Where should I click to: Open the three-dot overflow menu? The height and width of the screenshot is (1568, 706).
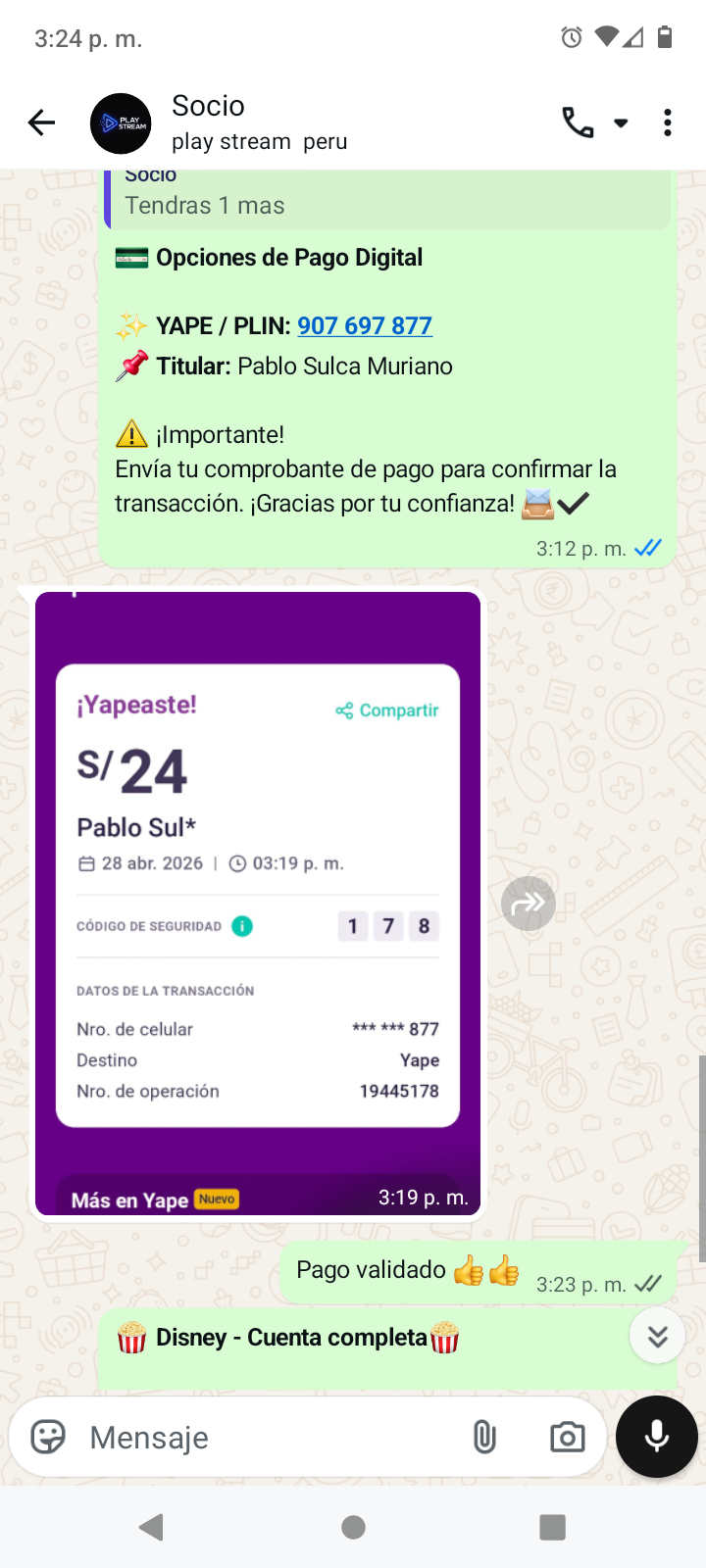(x=668, y=122)
